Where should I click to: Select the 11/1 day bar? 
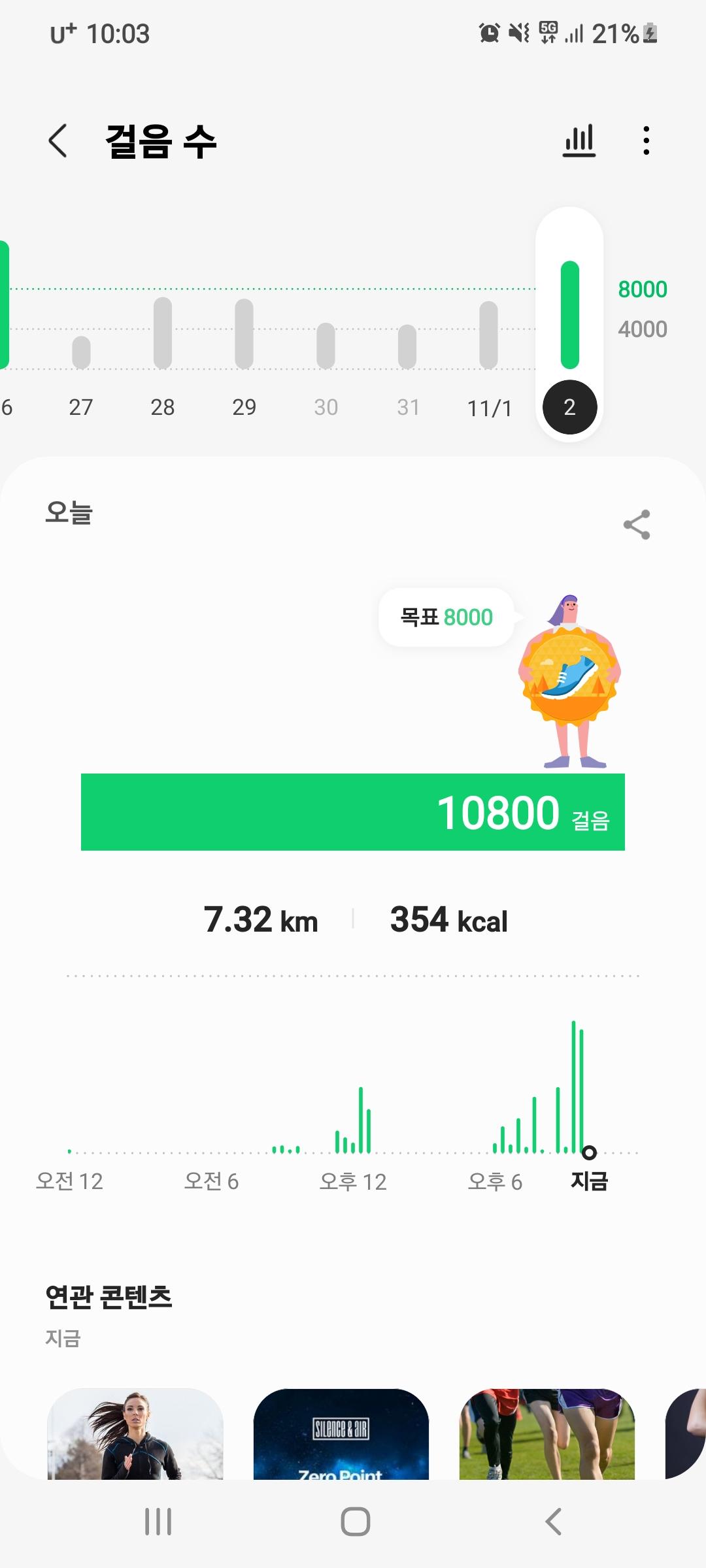click(x=488, y=335)
